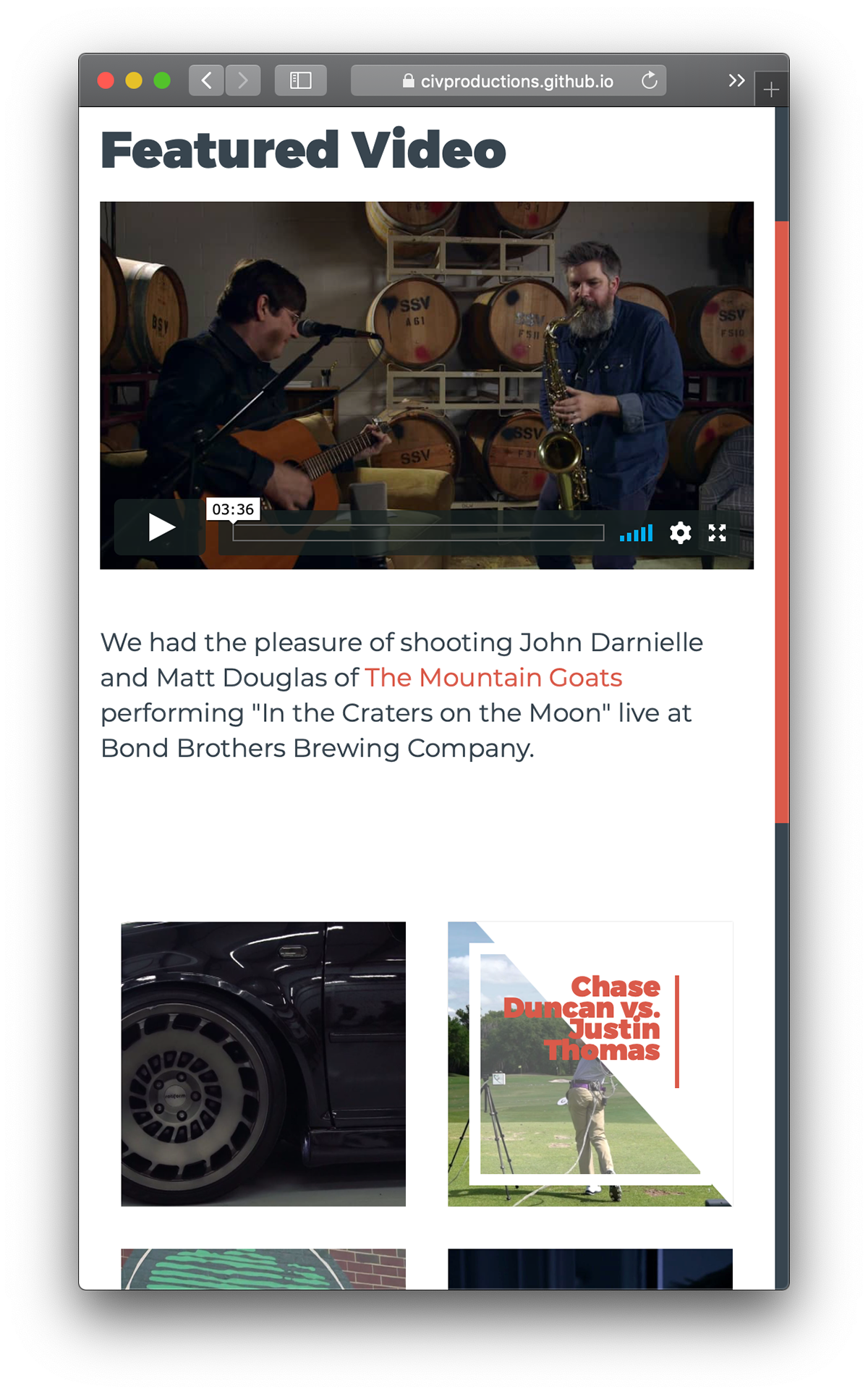
Task: Close the browser window
Action: pyautogui.click(x=106, y=80)
